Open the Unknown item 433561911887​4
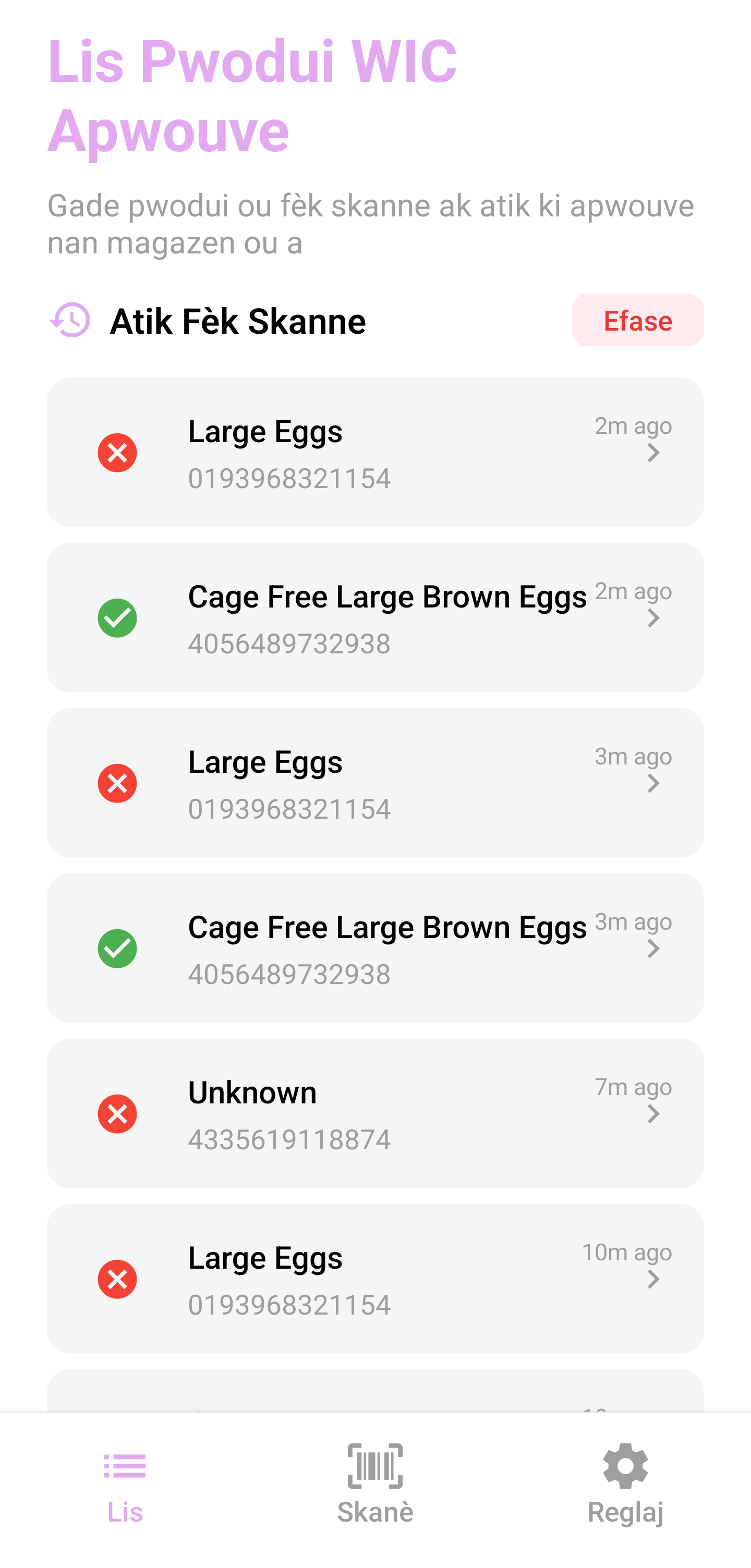The width and height of the screenshot is (751, 1568). (375, 1113)
